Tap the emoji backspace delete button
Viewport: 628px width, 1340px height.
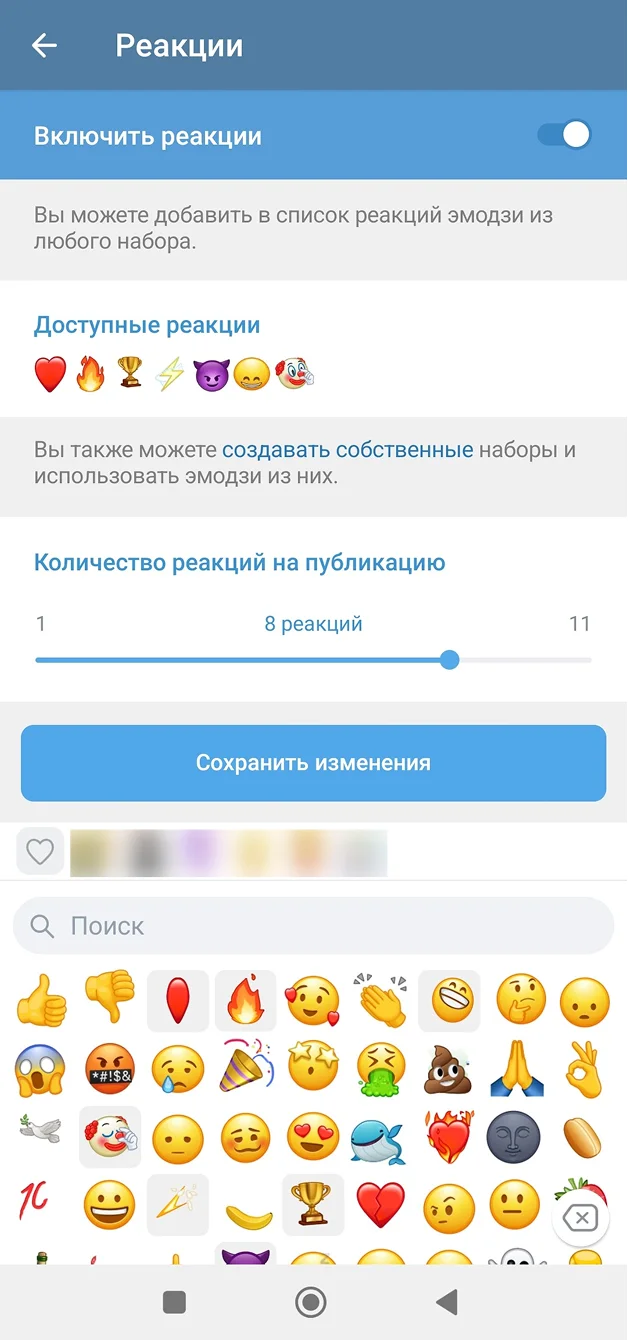(581, 1217)
